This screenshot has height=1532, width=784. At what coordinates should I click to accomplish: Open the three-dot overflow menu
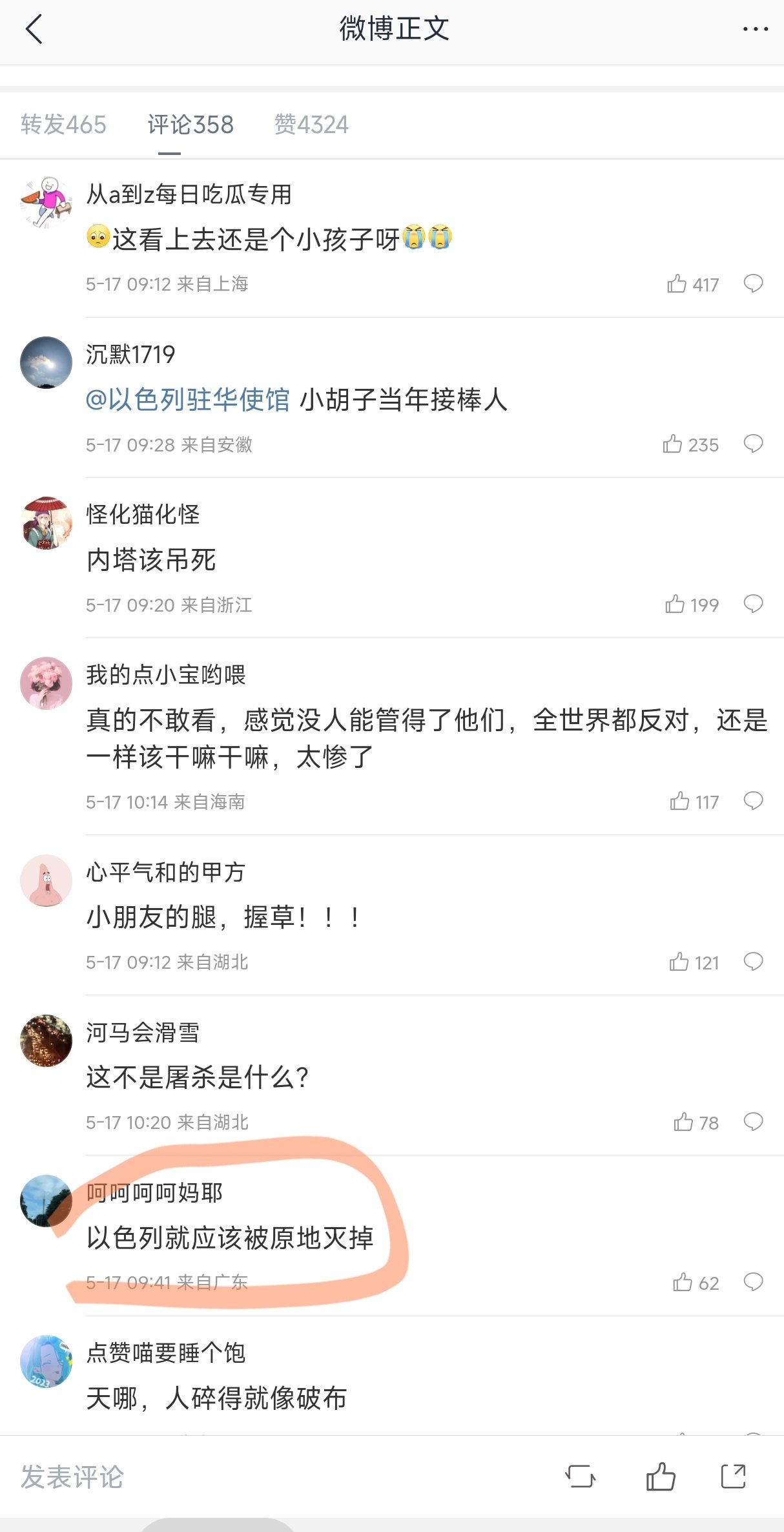(756, 29)
